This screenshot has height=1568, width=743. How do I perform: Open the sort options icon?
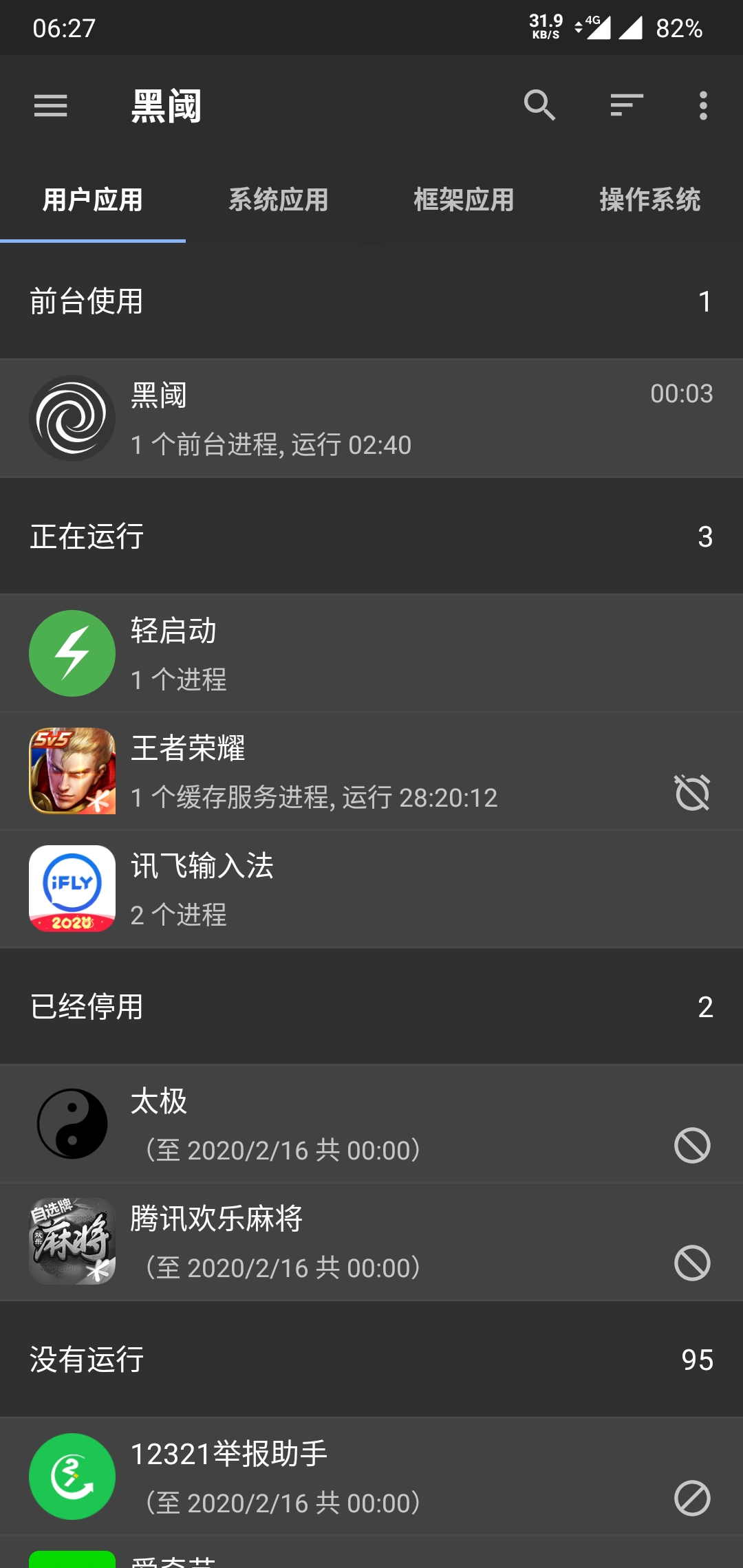625,107
